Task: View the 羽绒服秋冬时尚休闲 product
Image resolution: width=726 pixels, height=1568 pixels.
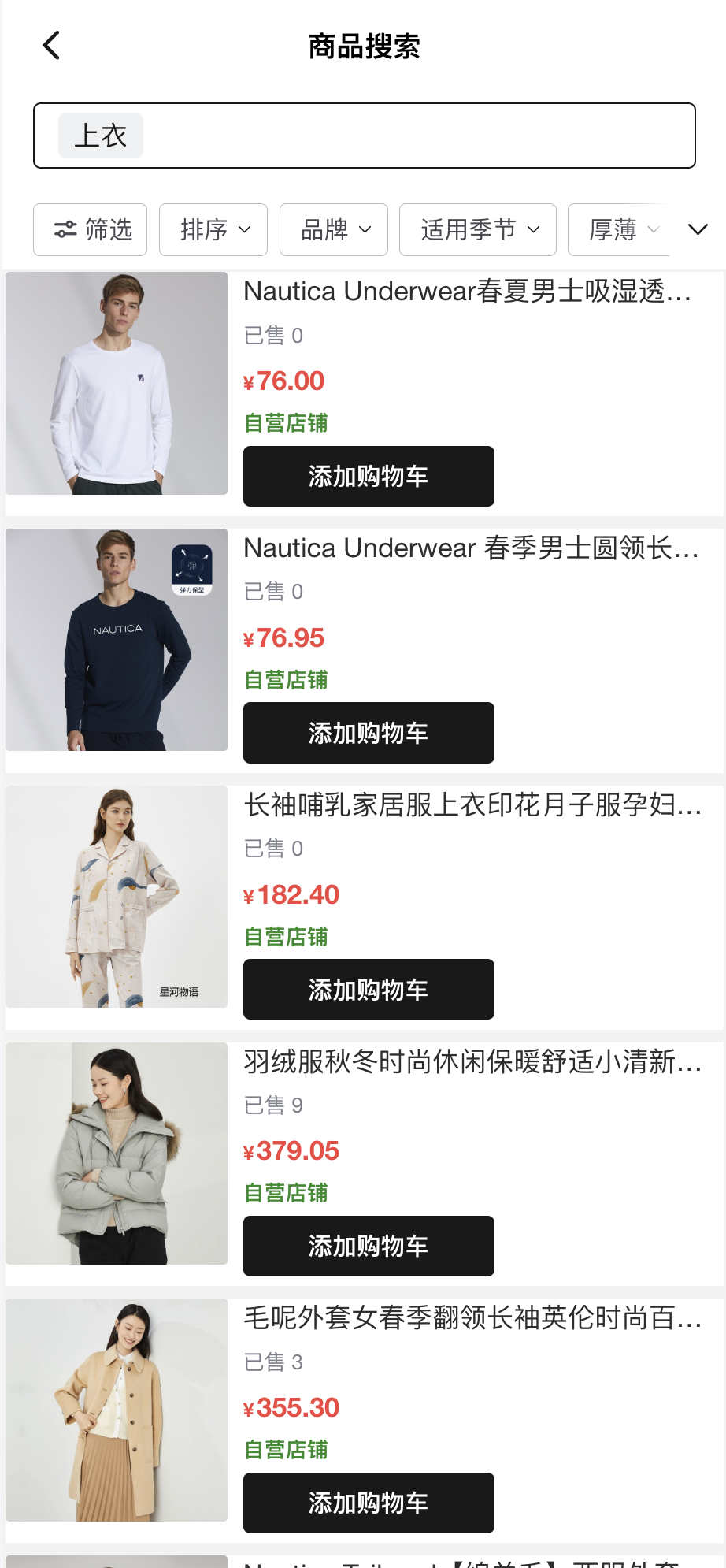Action: [472, 1062]
